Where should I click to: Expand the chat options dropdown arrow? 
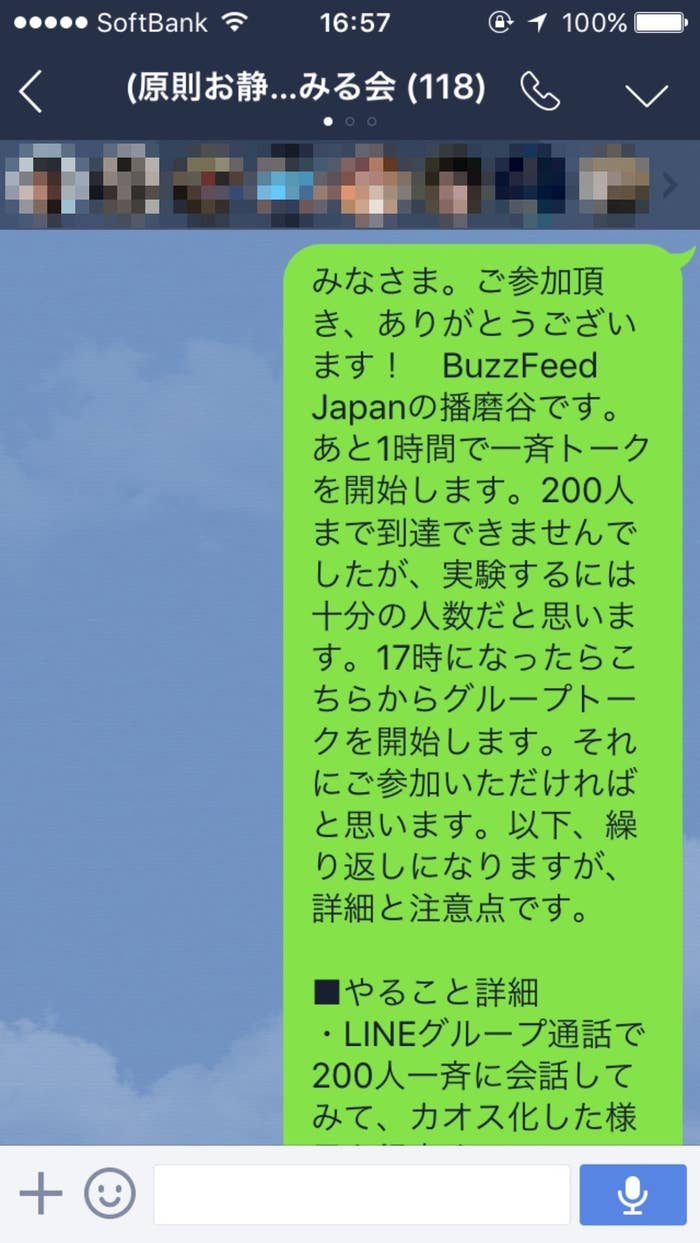coord(646,94)
